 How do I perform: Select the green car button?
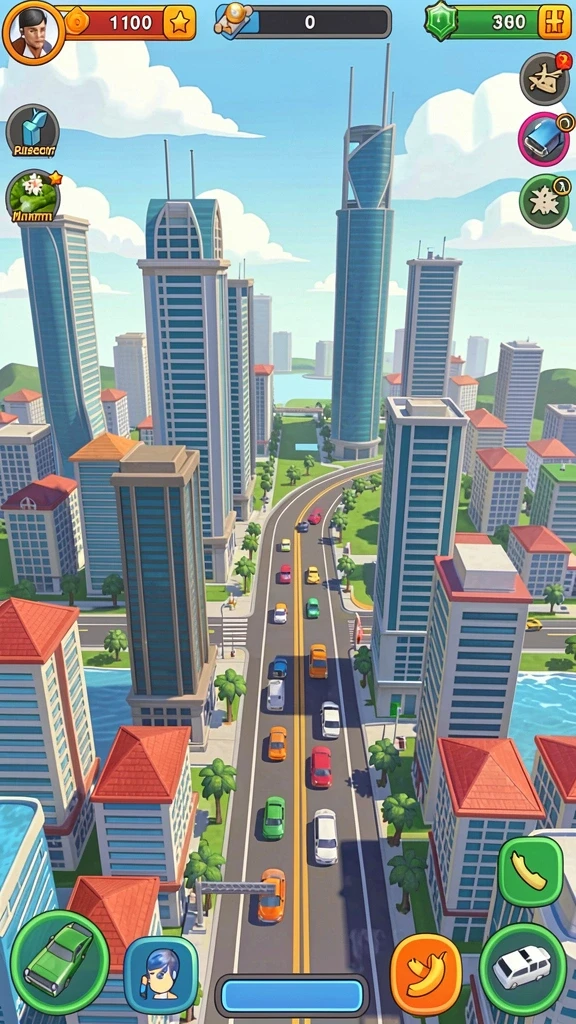59,959
